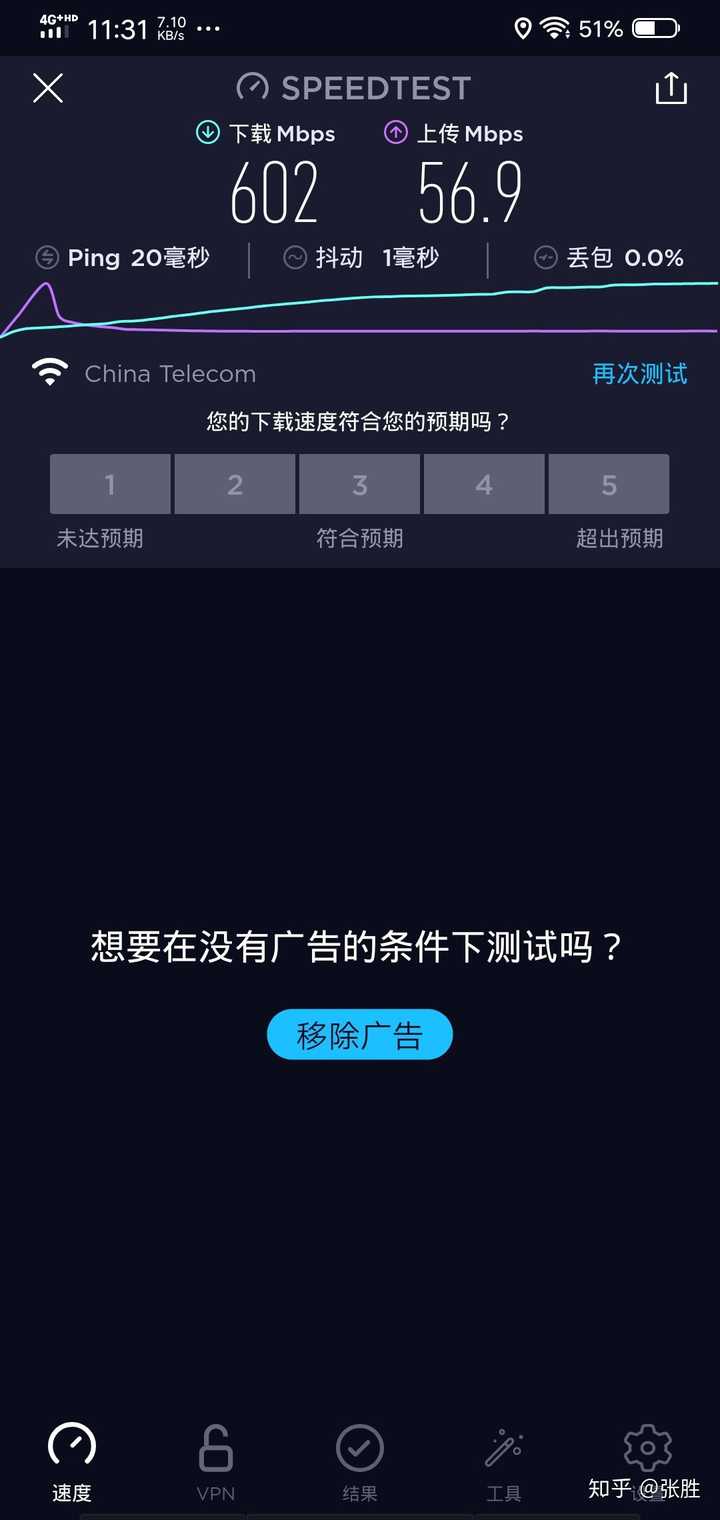Select rating 5 超出预期
Image resolution: width=720 pixels, height=1520 pixels.
(608, 484)
